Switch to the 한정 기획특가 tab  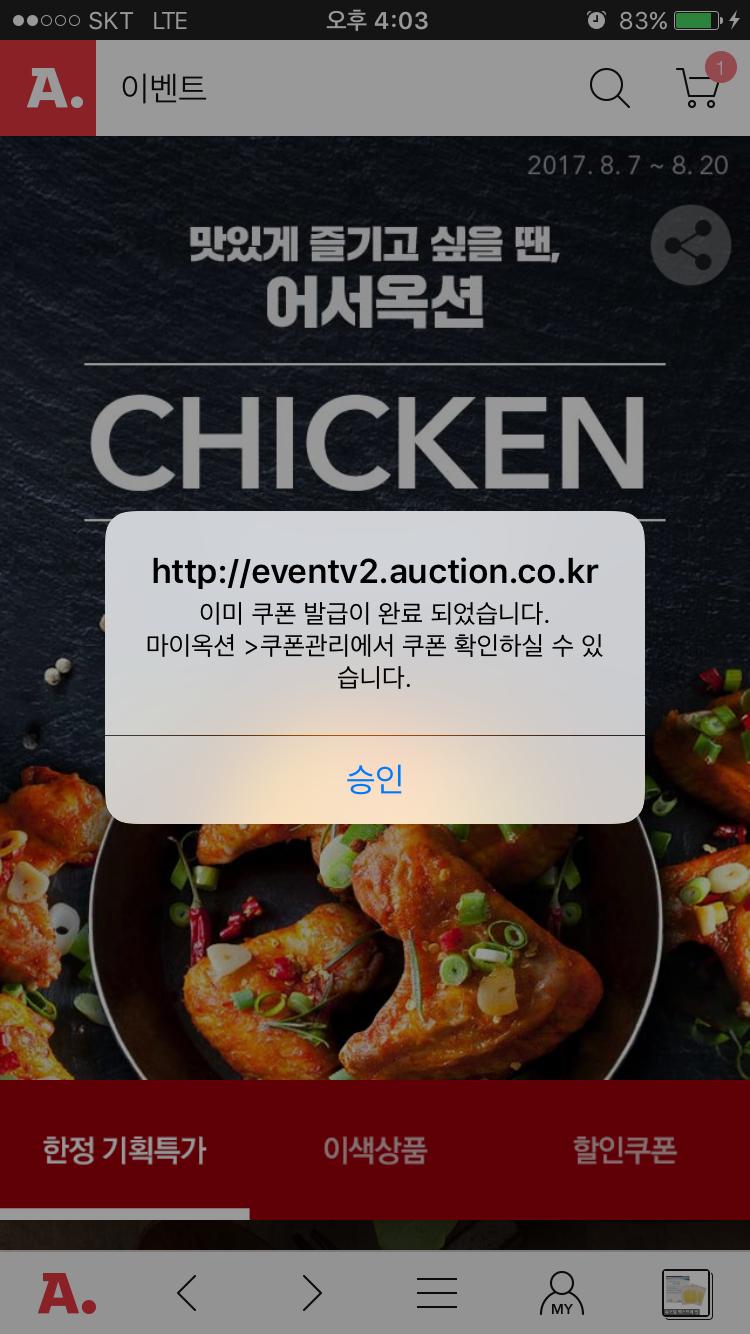[x=125, y=1150]
